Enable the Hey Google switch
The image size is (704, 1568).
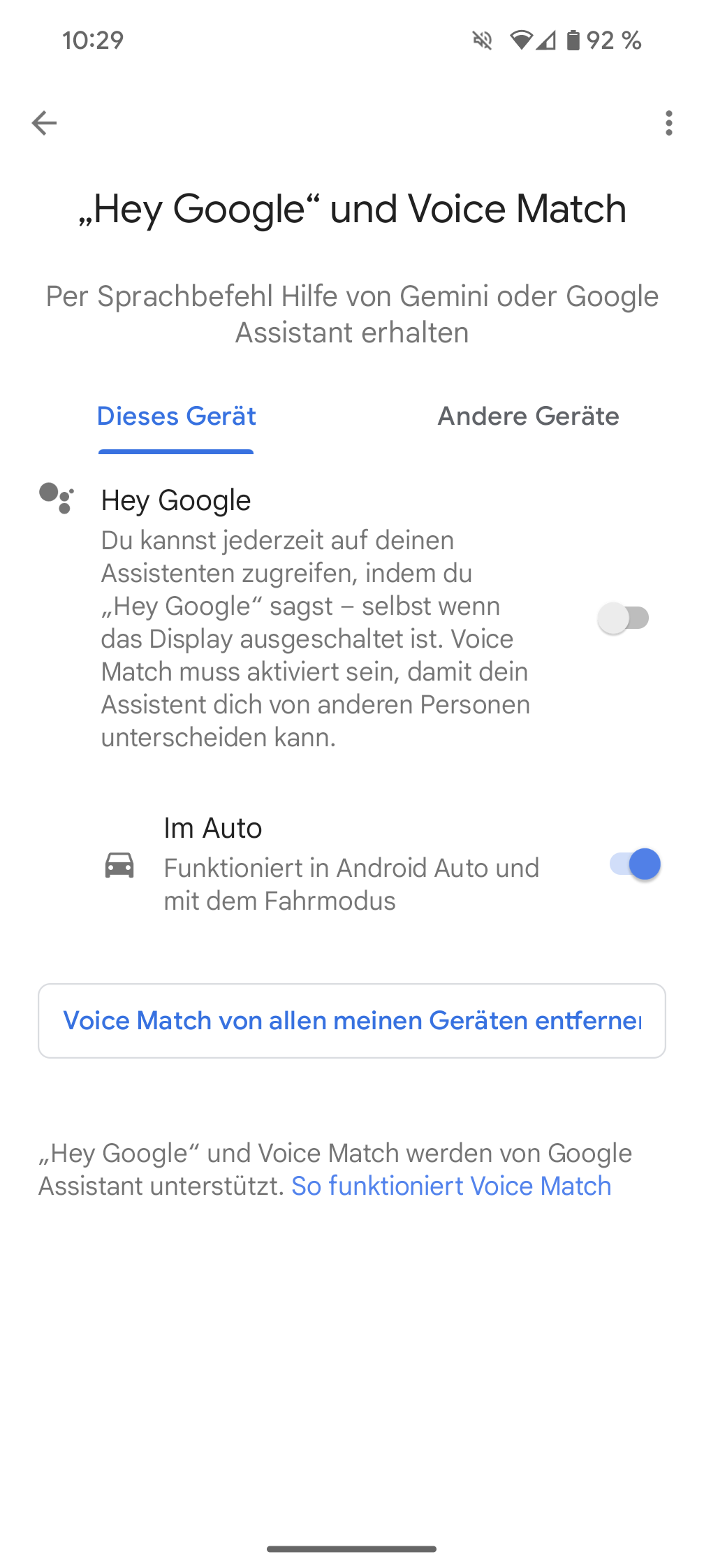tap(624, 618)
